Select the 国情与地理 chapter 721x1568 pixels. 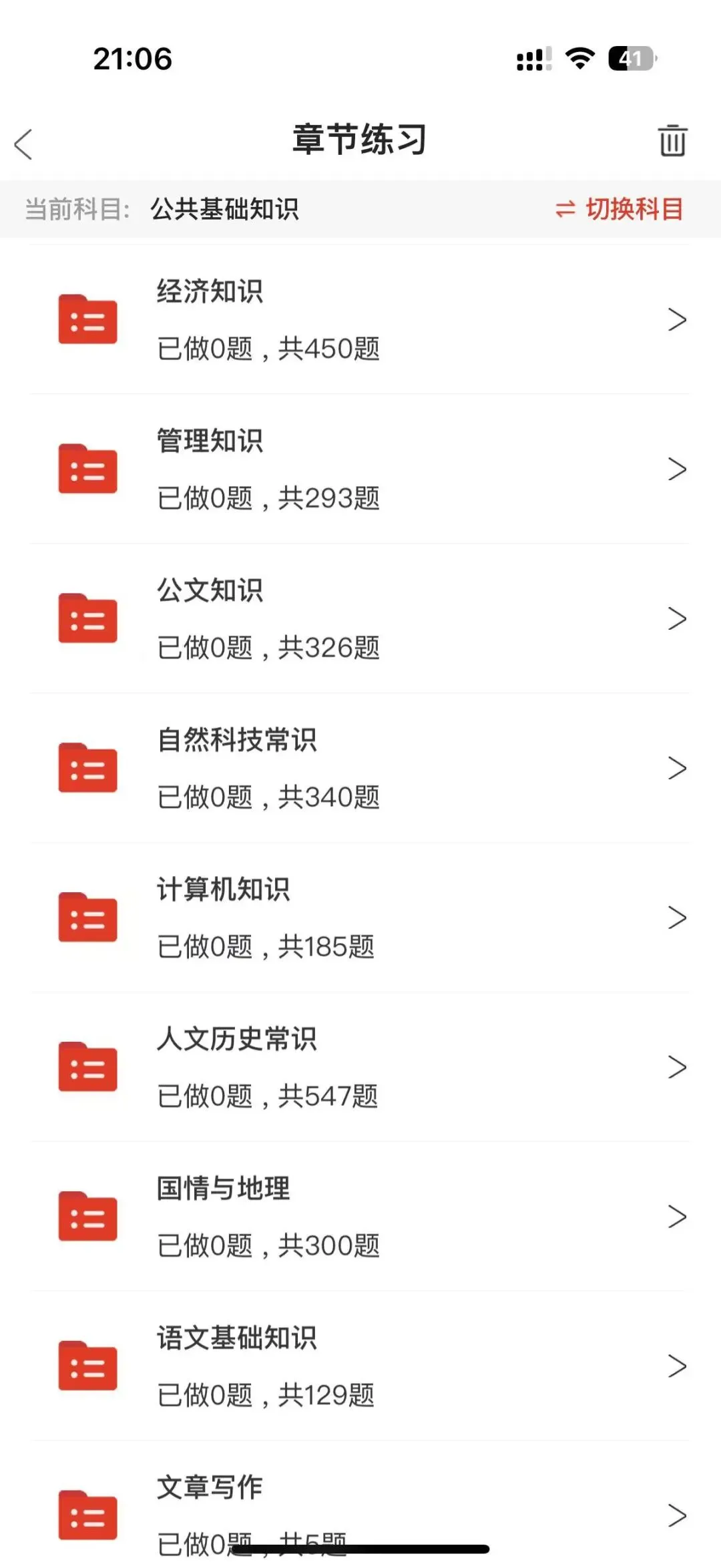coord(360,1217)
